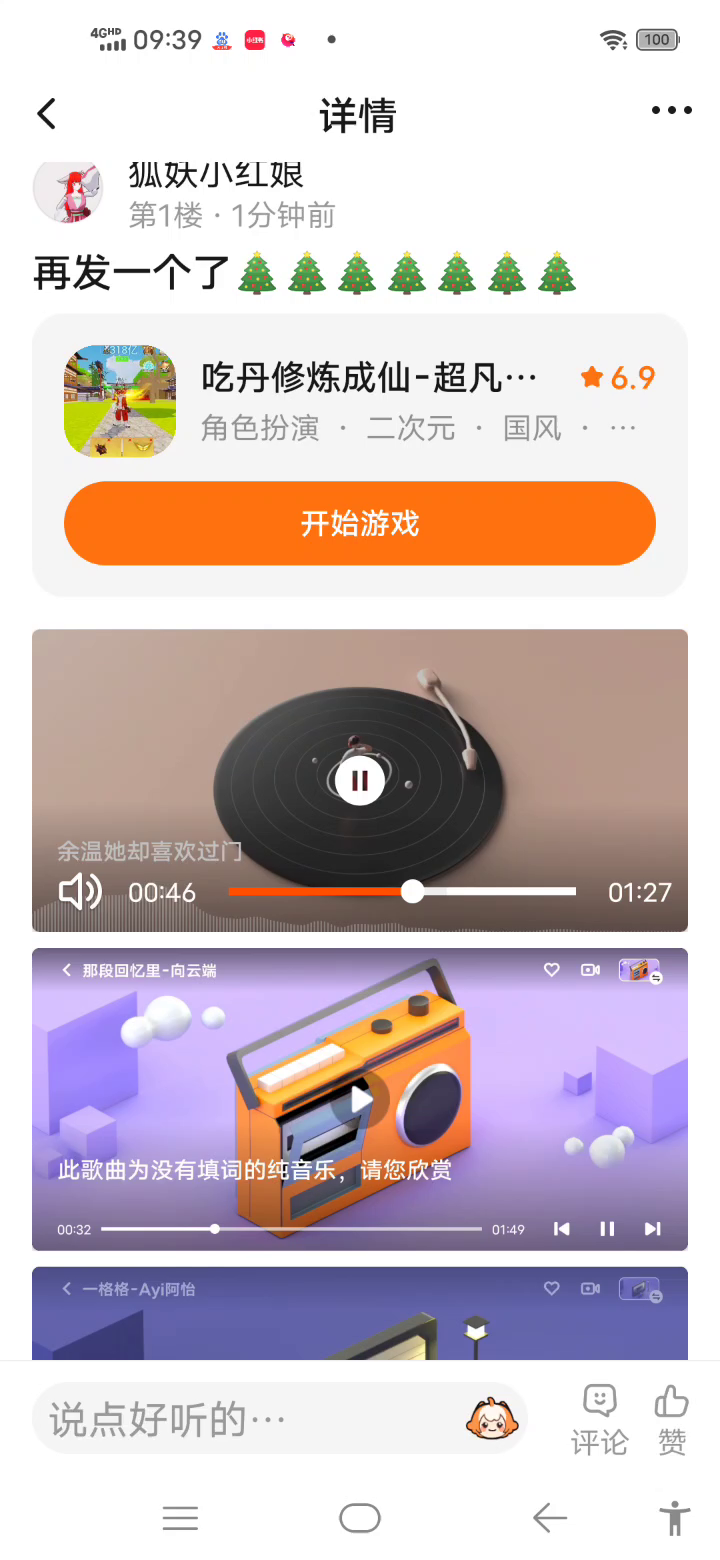720x1560 pixels.
Task: Tap the system home button
Action: (360, 1518)
